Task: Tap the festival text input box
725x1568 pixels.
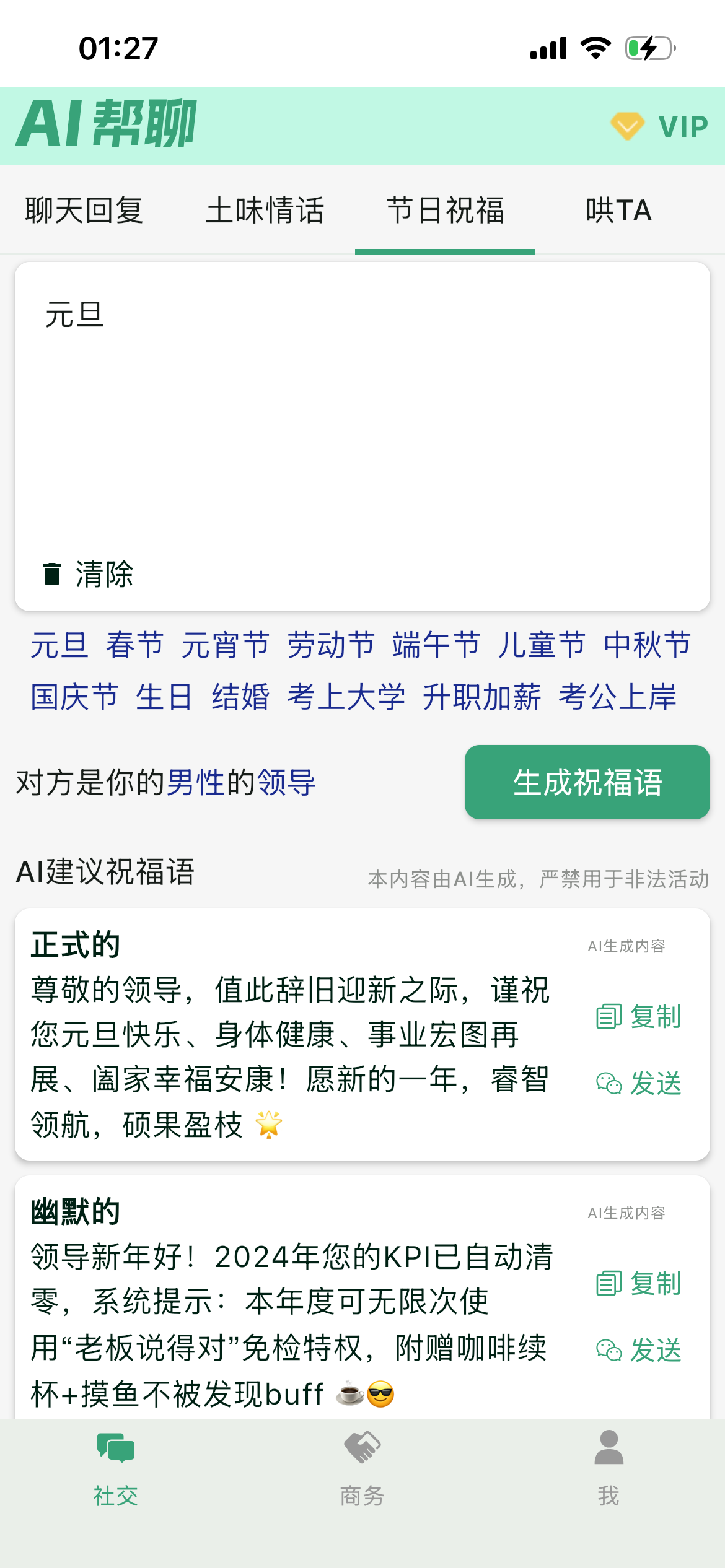Action: coord(362,421)
